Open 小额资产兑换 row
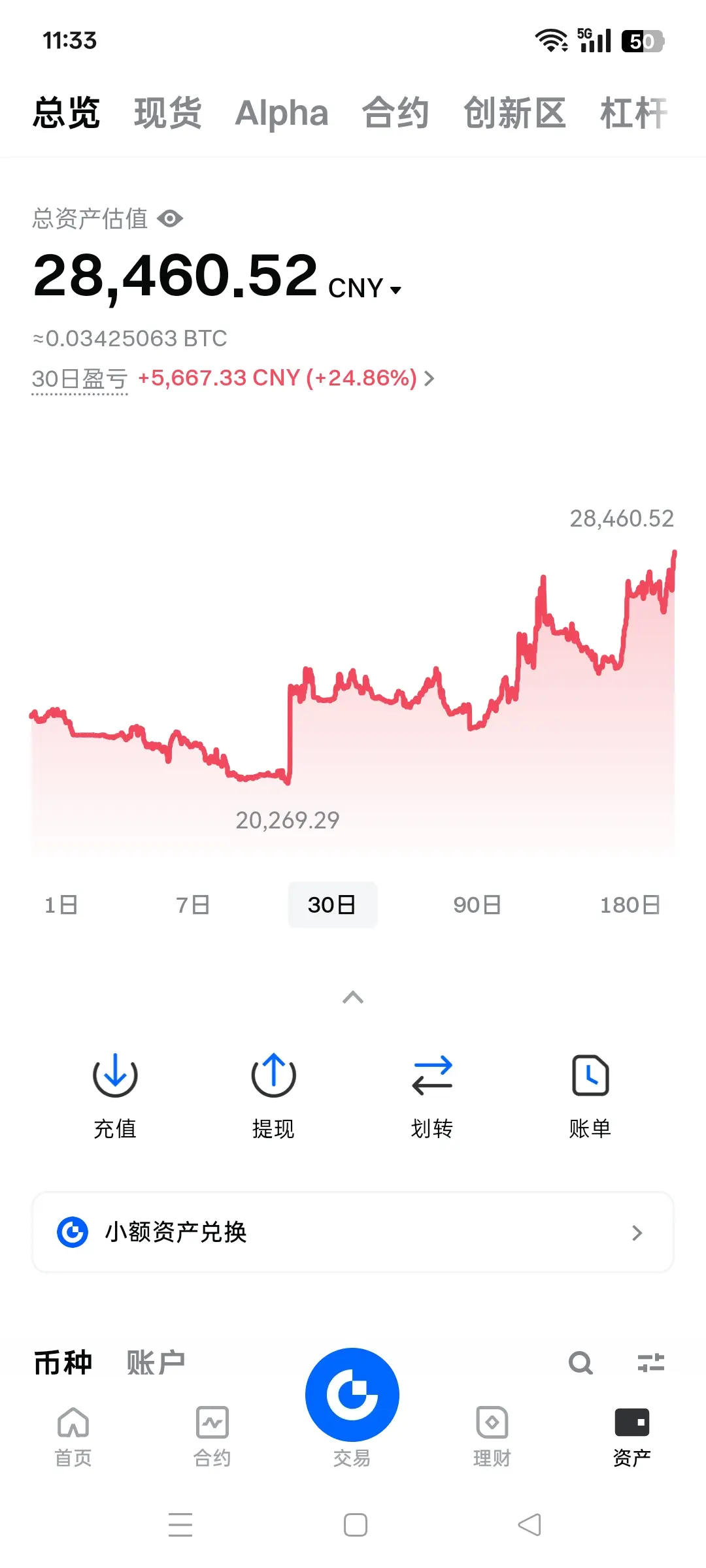The width and height of the screenshot is (706, 1568). [353, 1232]
